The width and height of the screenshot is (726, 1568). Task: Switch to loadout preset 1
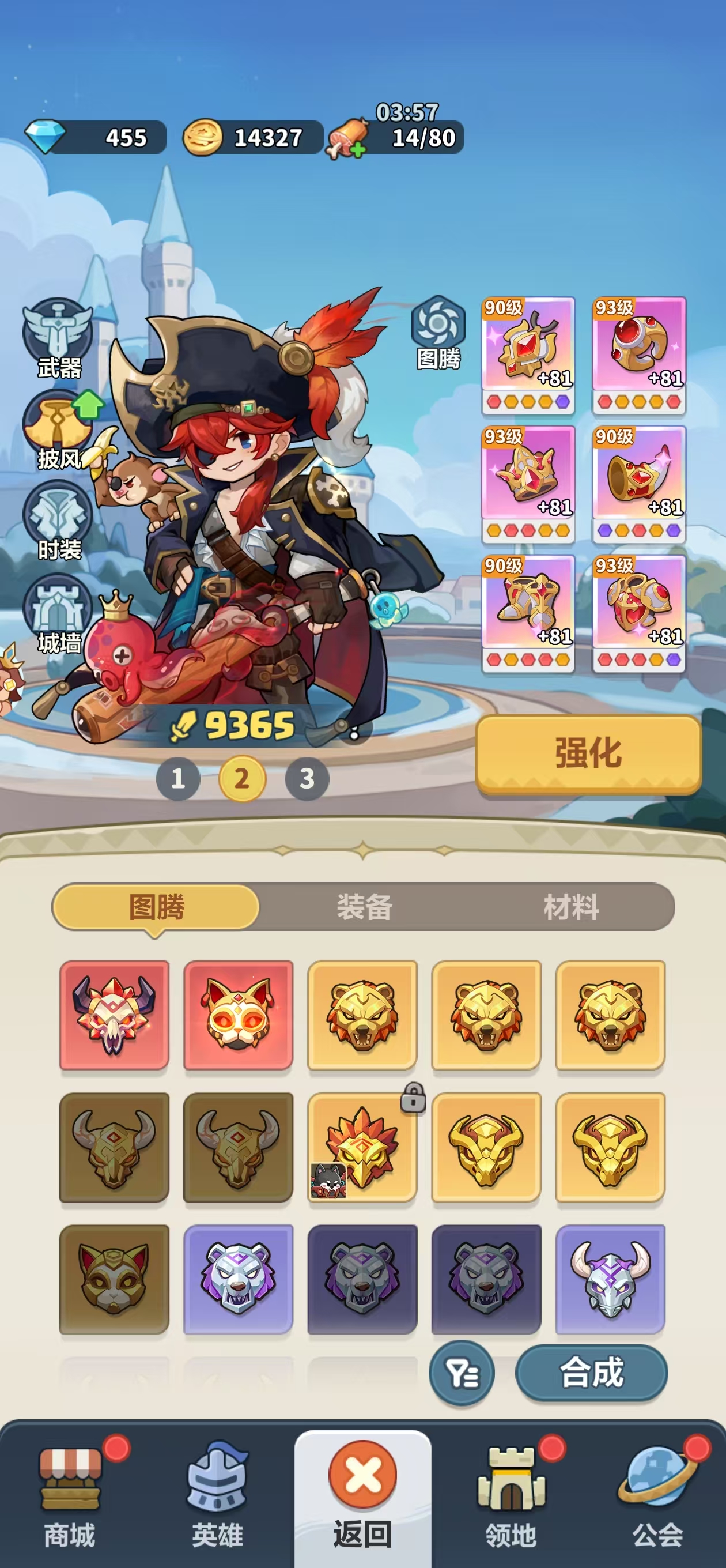(177, 778)
